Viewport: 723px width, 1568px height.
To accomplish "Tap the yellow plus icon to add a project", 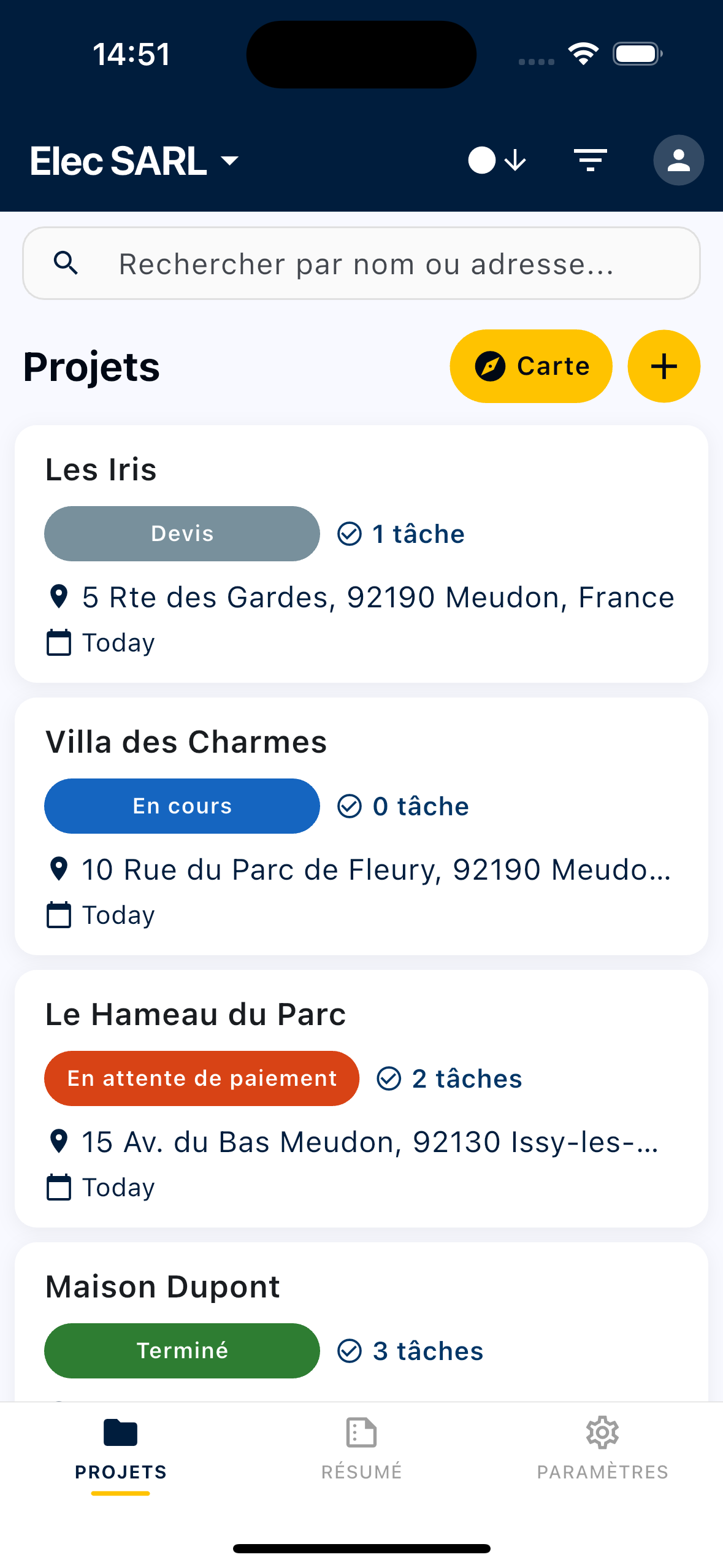I will pos(664,366).
